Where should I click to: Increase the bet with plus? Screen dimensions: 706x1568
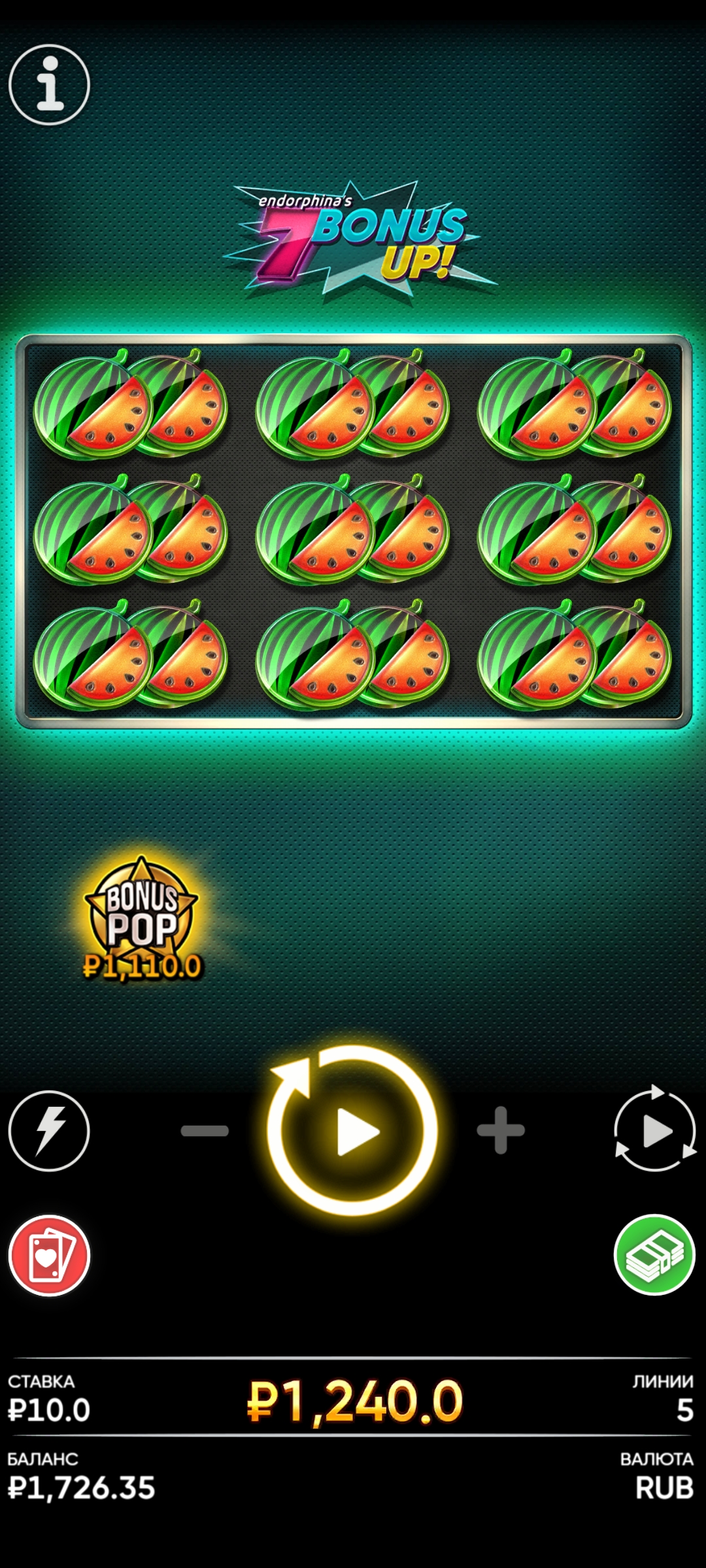[501, 1130]
